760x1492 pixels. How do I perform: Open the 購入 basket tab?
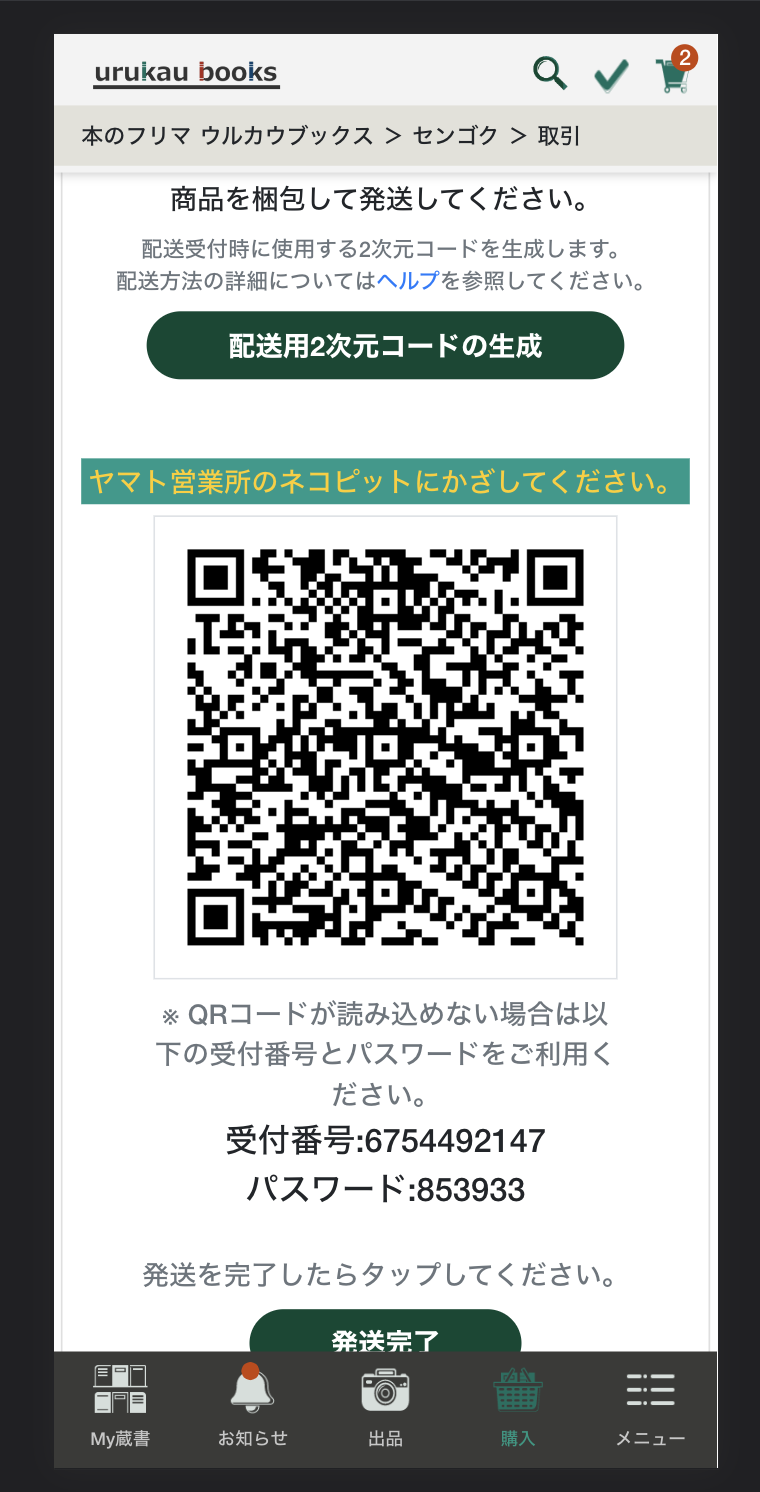pos(518,1405)
